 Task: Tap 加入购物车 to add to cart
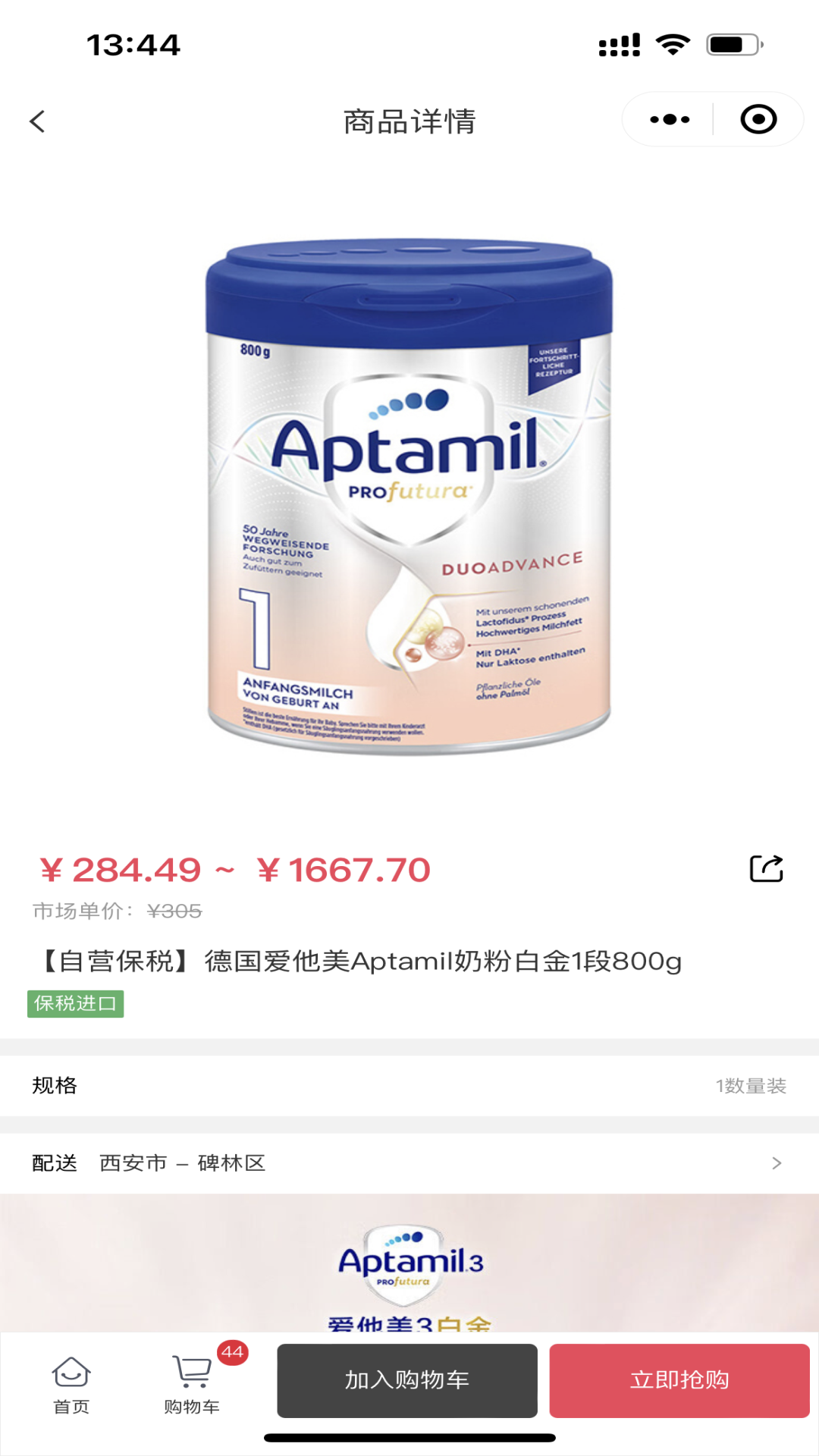[x=406, y=1381]
